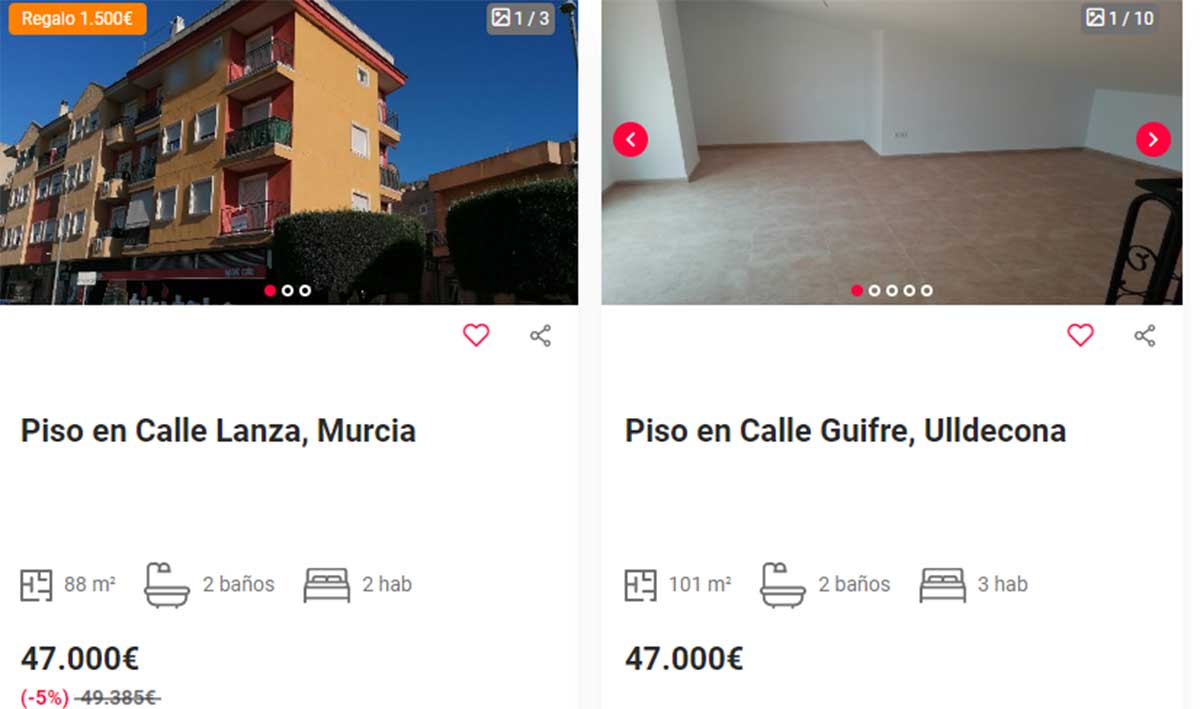Share the Calle Guifre, Ulldecona listing
Image resolution: width=1200 pixels, height=709 pixels.
point(1145,335)
